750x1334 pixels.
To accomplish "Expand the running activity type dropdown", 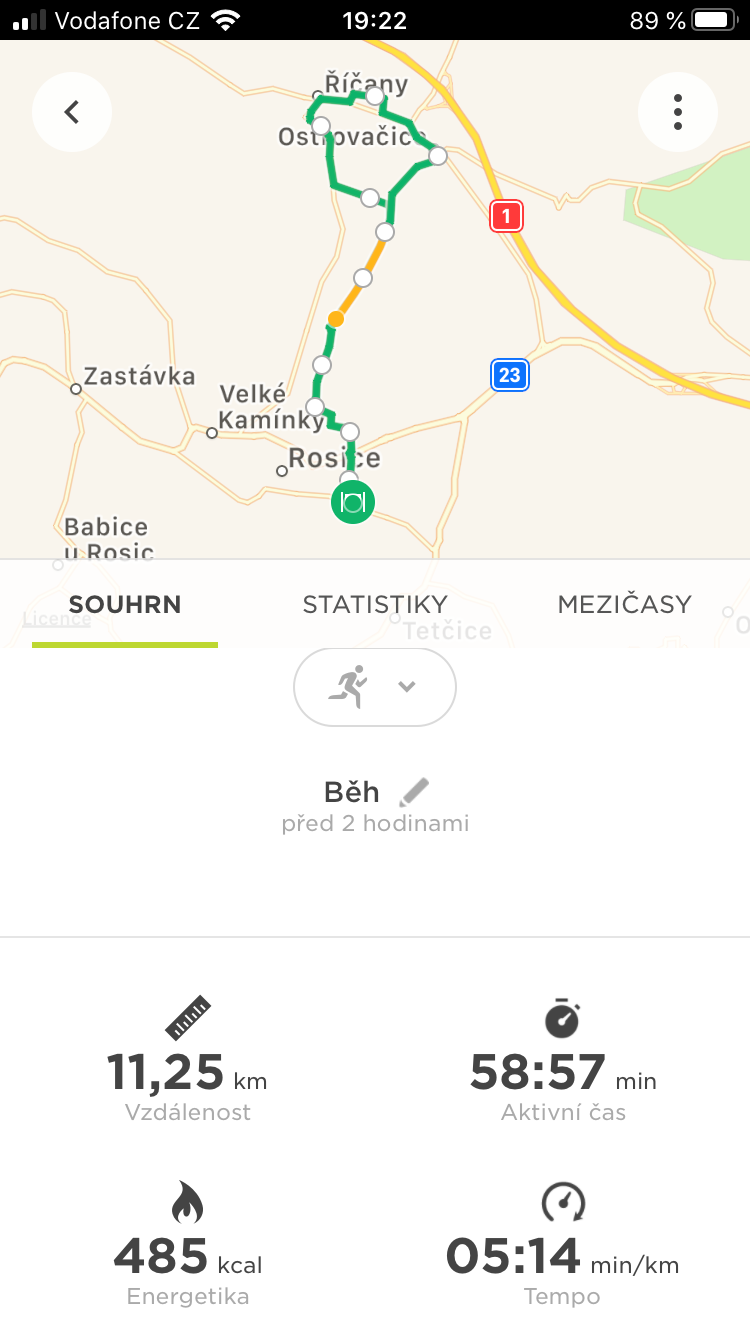I will 375,687.
